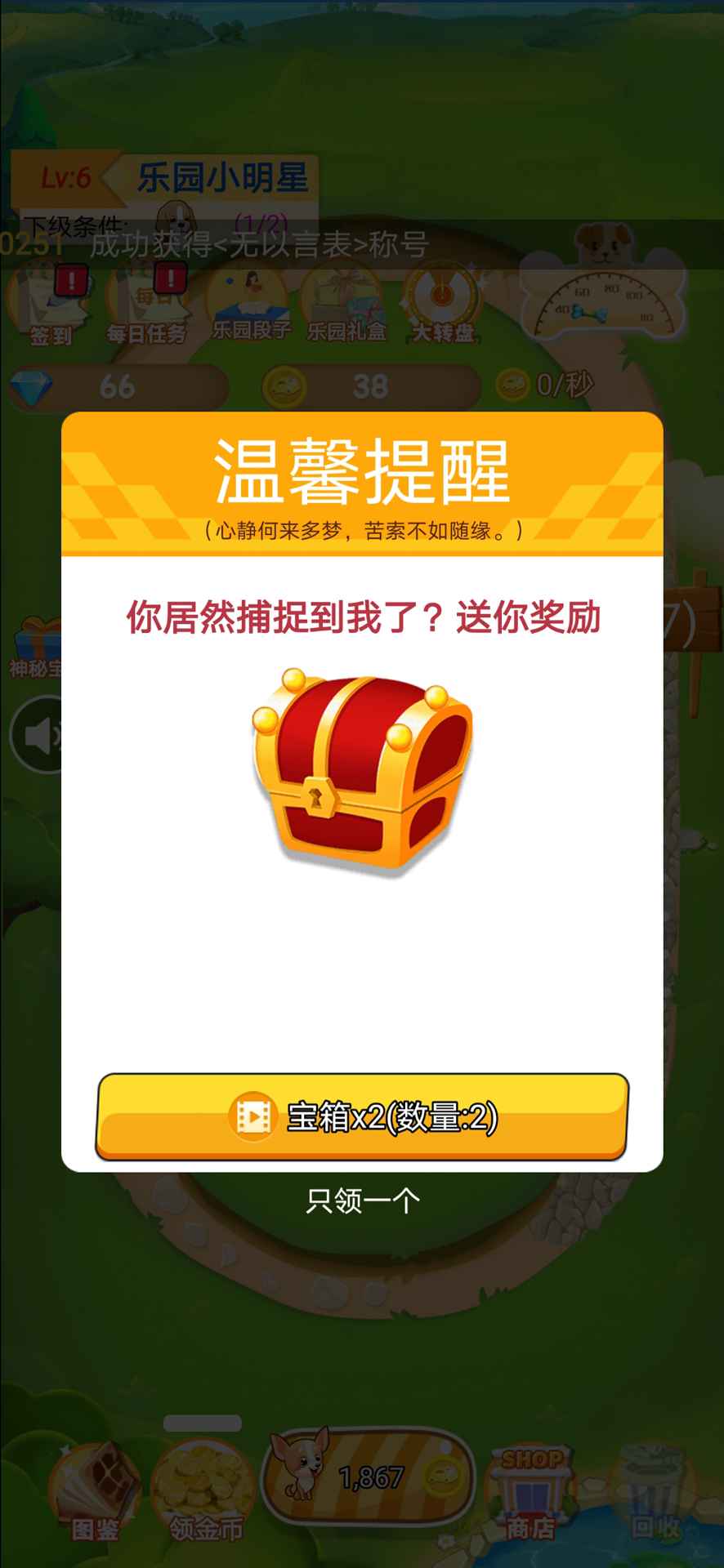The height and width of the screenshot is (1568, 724).
Task: Choose 只领一个 to claim one chest
Action: tap(362, 1200)
